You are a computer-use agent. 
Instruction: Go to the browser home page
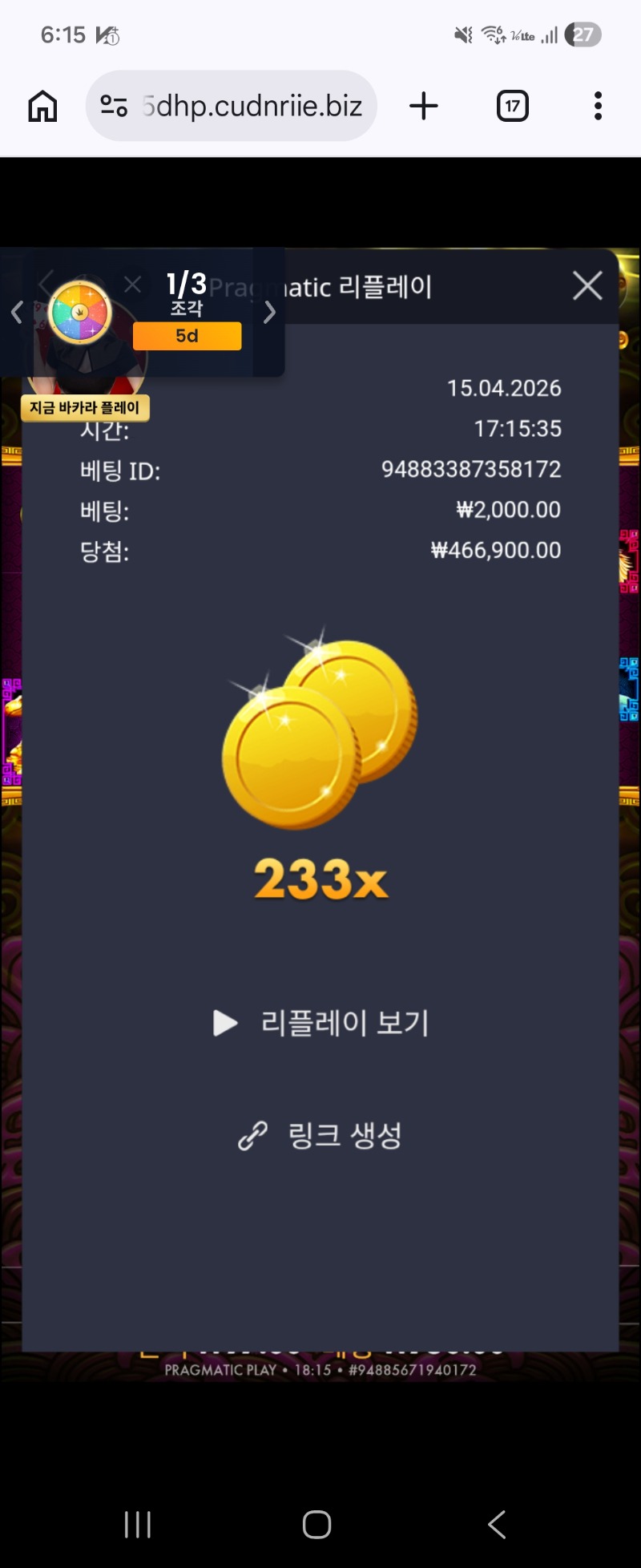tap(42, 106)
